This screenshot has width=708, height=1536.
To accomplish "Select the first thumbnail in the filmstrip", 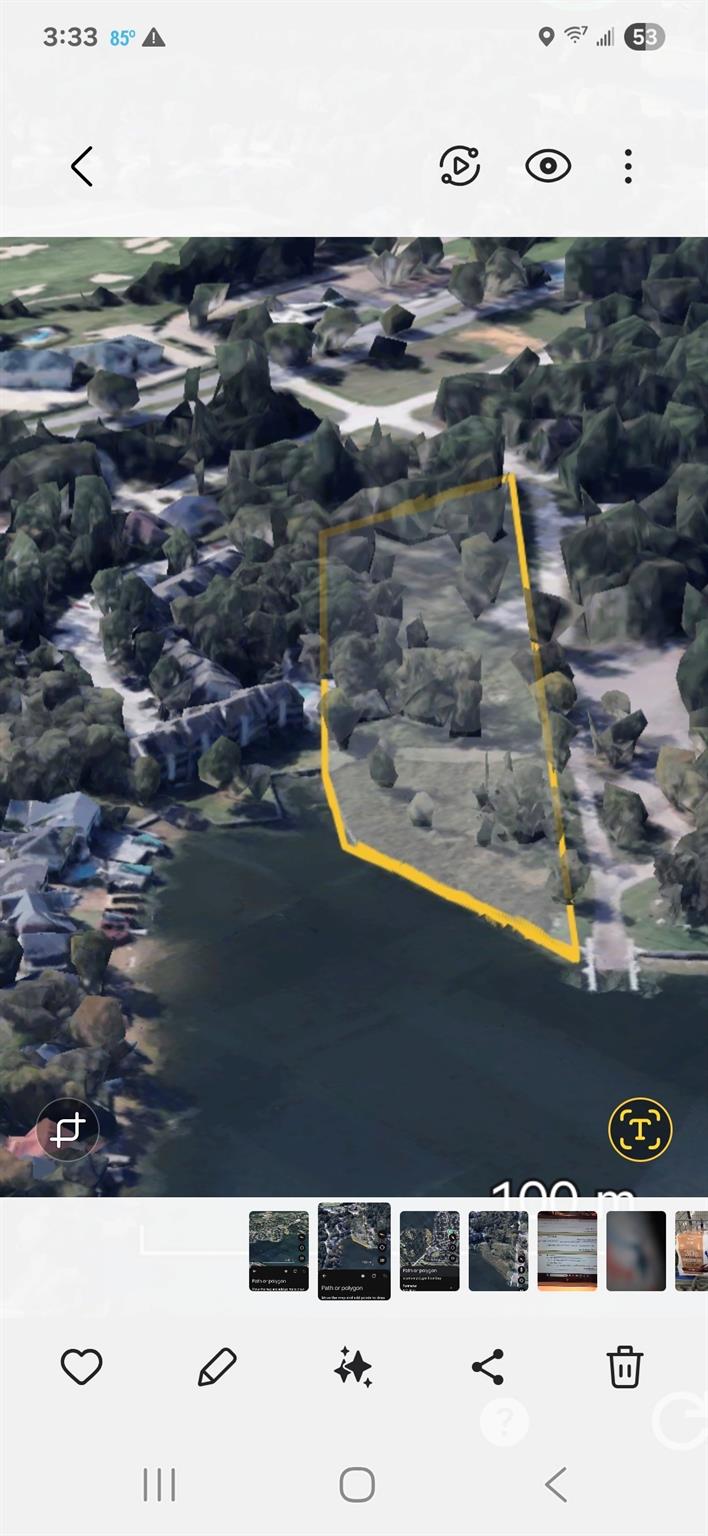I will tap(279, 1251).
